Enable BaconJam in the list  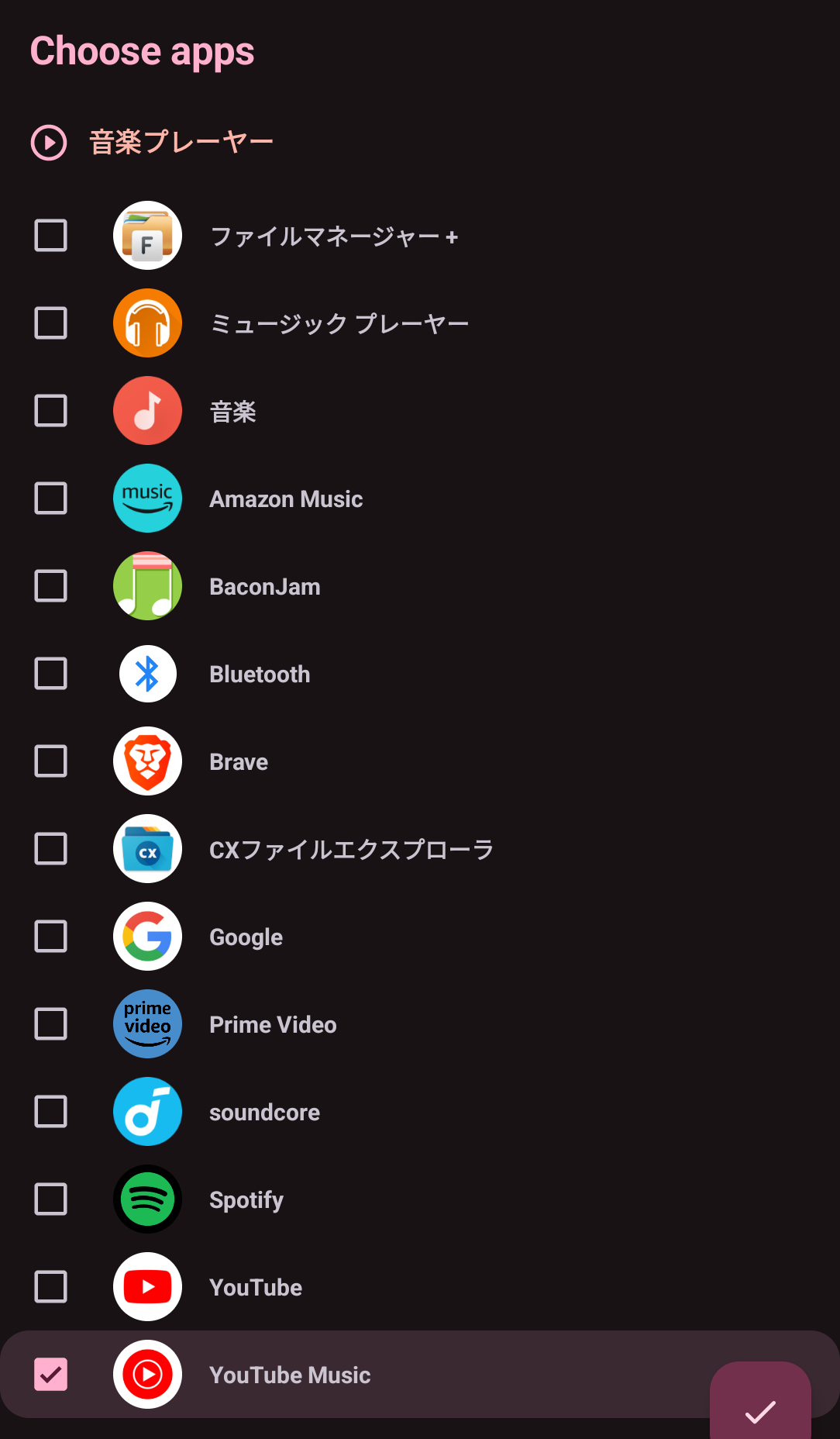pos(51,586)
